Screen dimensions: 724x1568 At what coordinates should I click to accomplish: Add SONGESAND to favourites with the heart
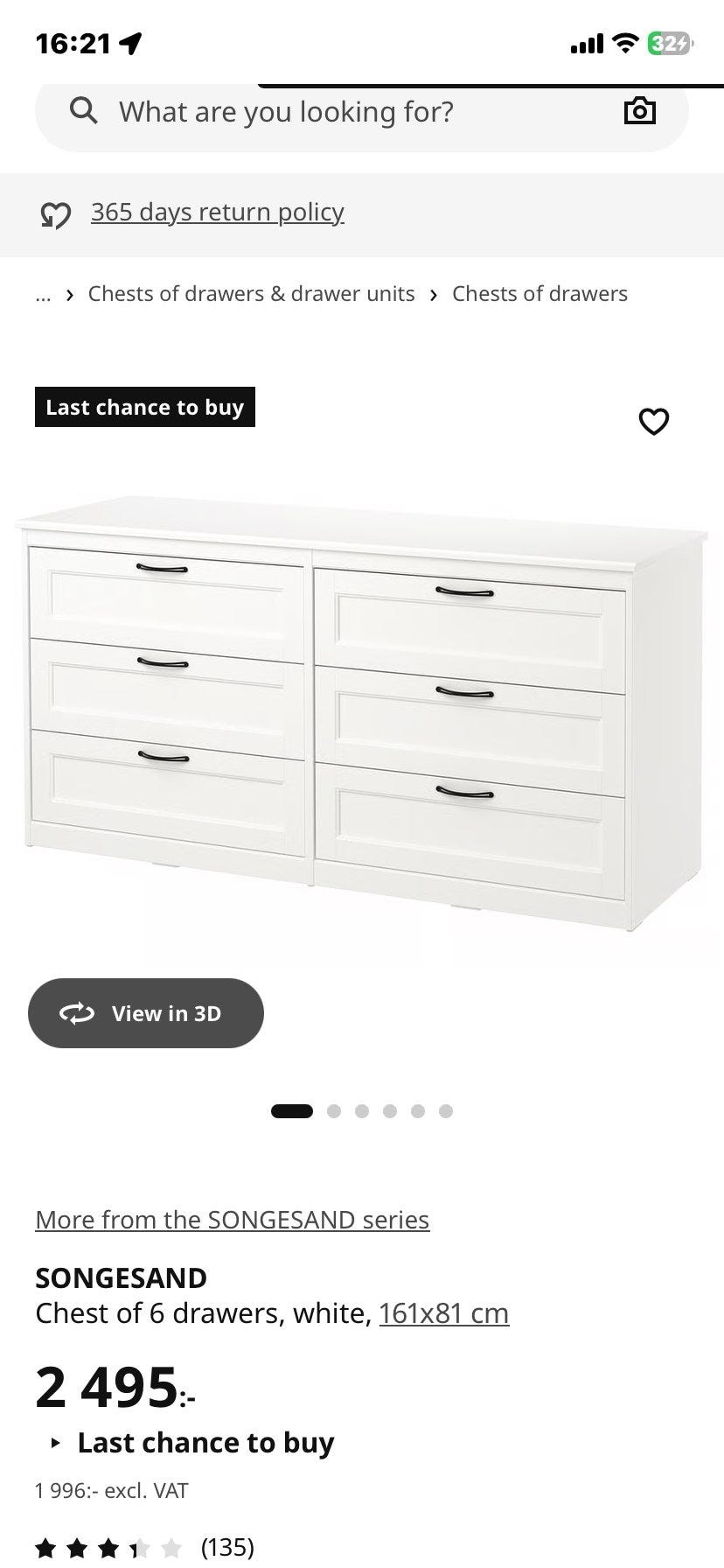coord(654,421)
